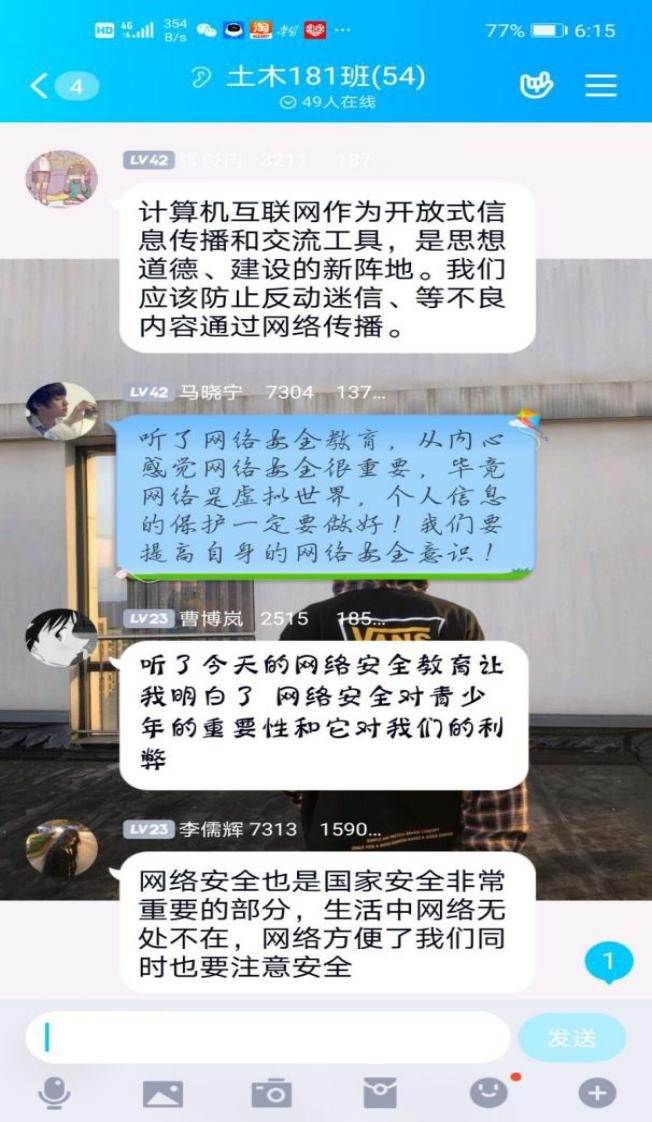Open the group app hand icon
Viewport: 652px width, 1122px height.
coord(537,86)
